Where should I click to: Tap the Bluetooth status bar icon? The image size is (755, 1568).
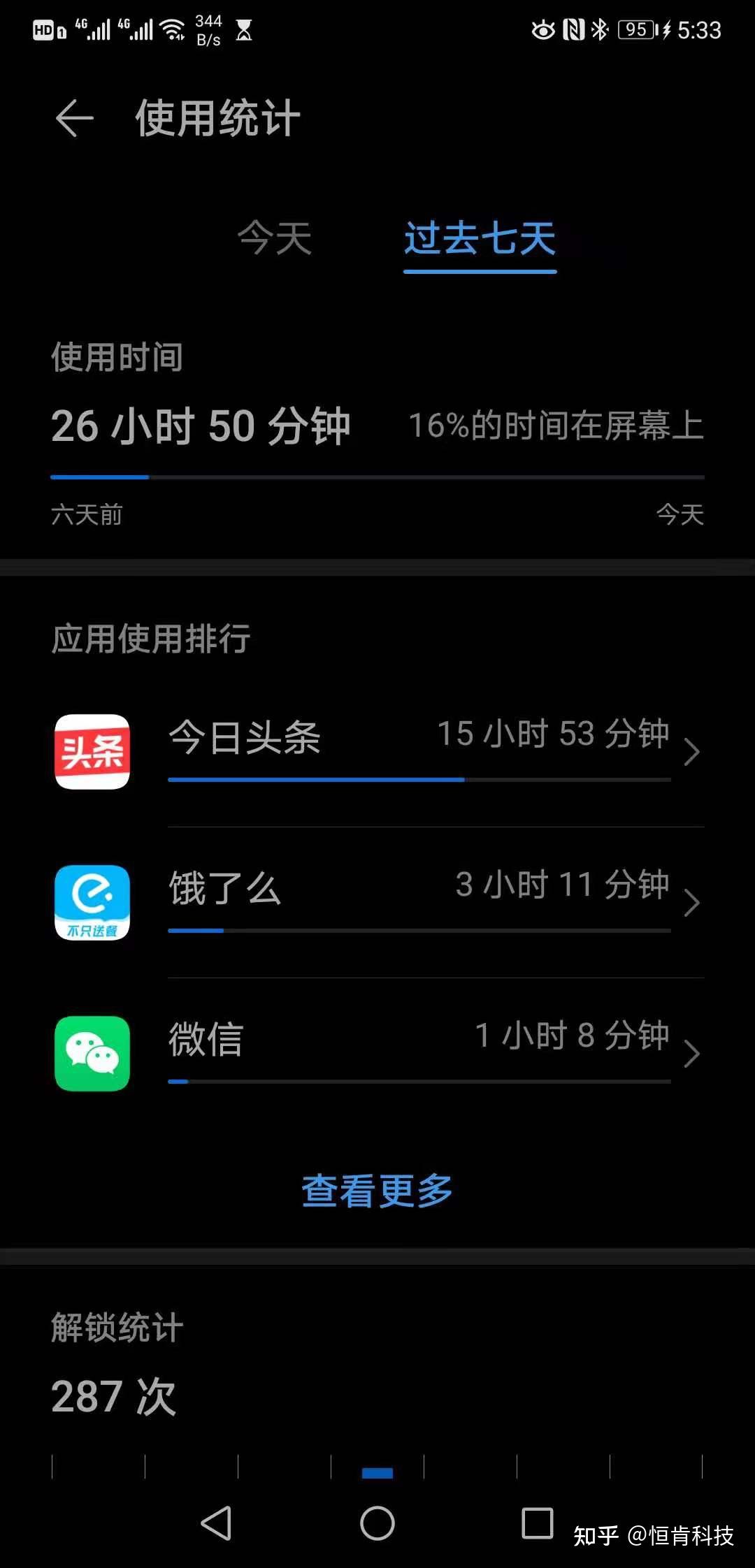[x=598, y=30]
